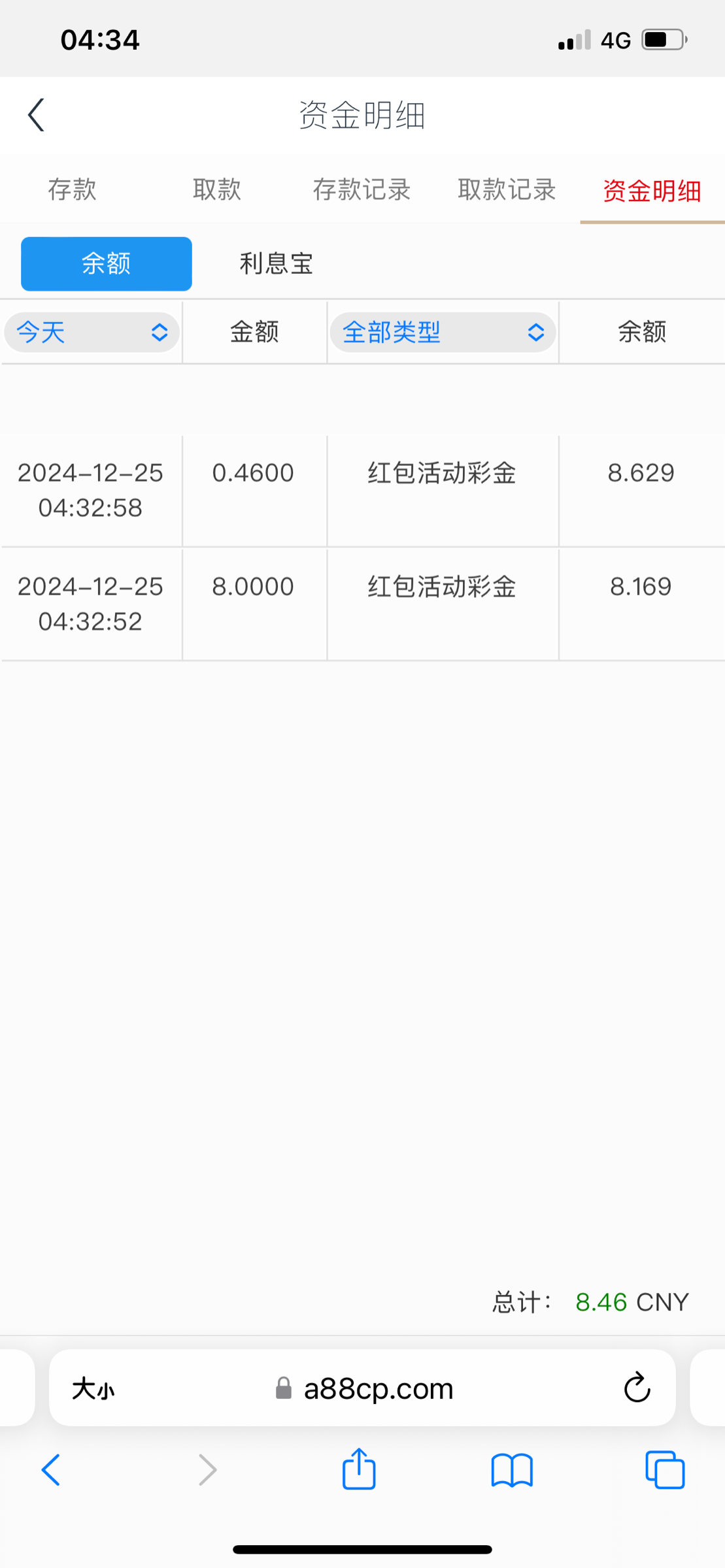The image size is (725, 1568).
Task: Open the 大小 page settings button
Action: point(93,1388)
